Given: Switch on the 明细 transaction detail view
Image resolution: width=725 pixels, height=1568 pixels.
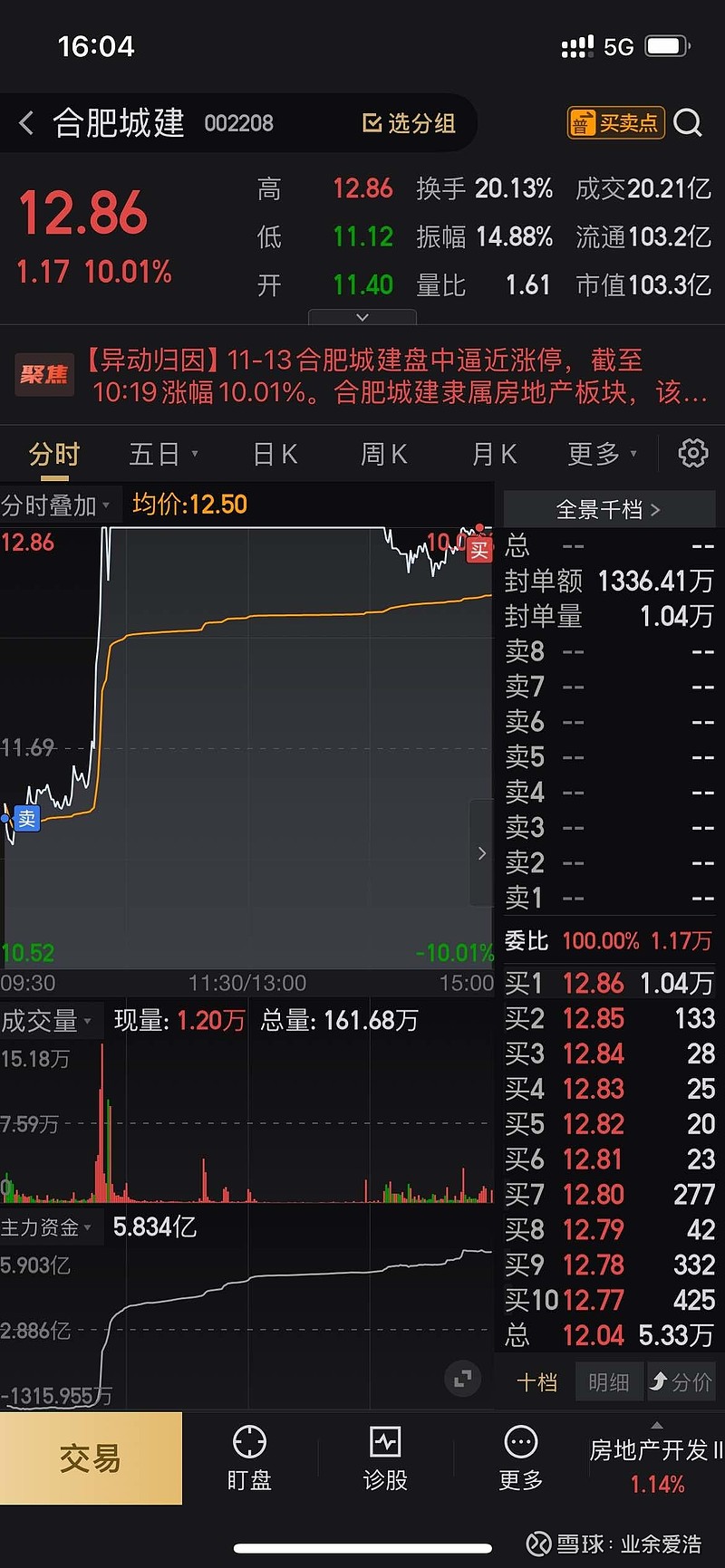Looking at the screenshot, I should coord(609,1381).
